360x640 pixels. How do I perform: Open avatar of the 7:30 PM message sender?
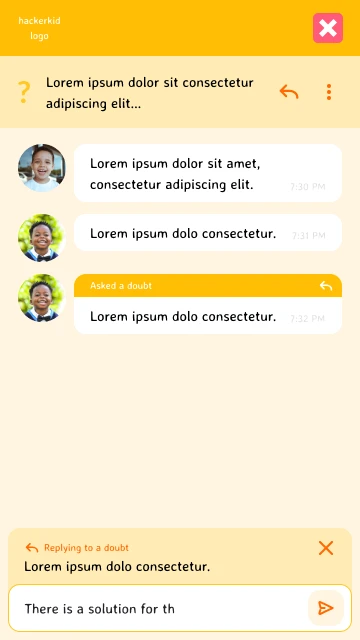click(41, 167)
